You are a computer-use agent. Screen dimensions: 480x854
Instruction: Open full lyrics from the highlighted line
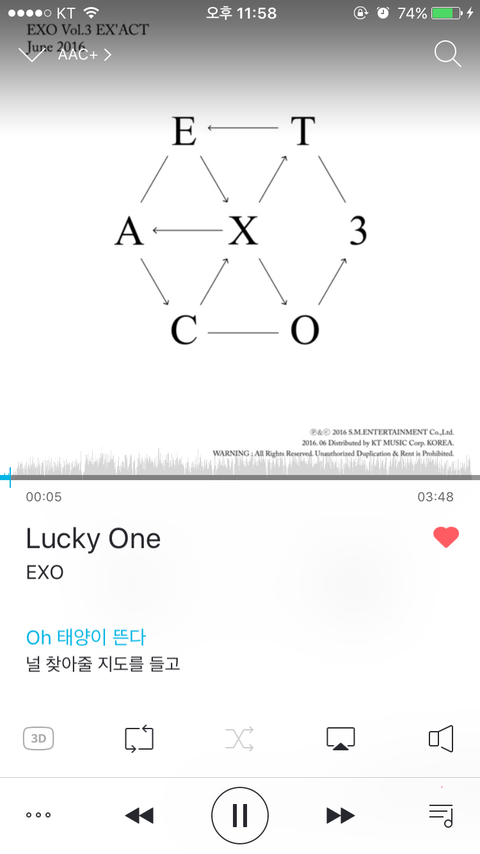coord(86,637)
